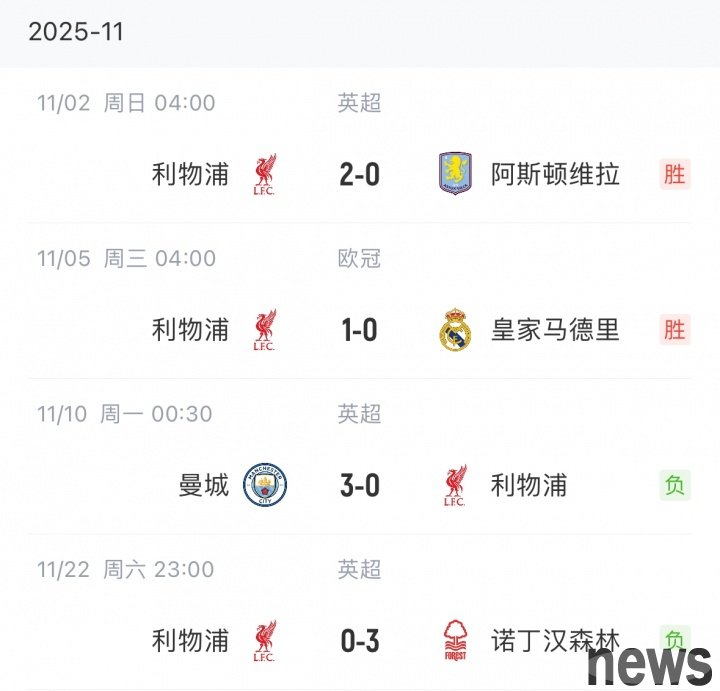Open the Liverpool vs Aston Villa 2-0 match
720x691 pixels.
(360, 174)
